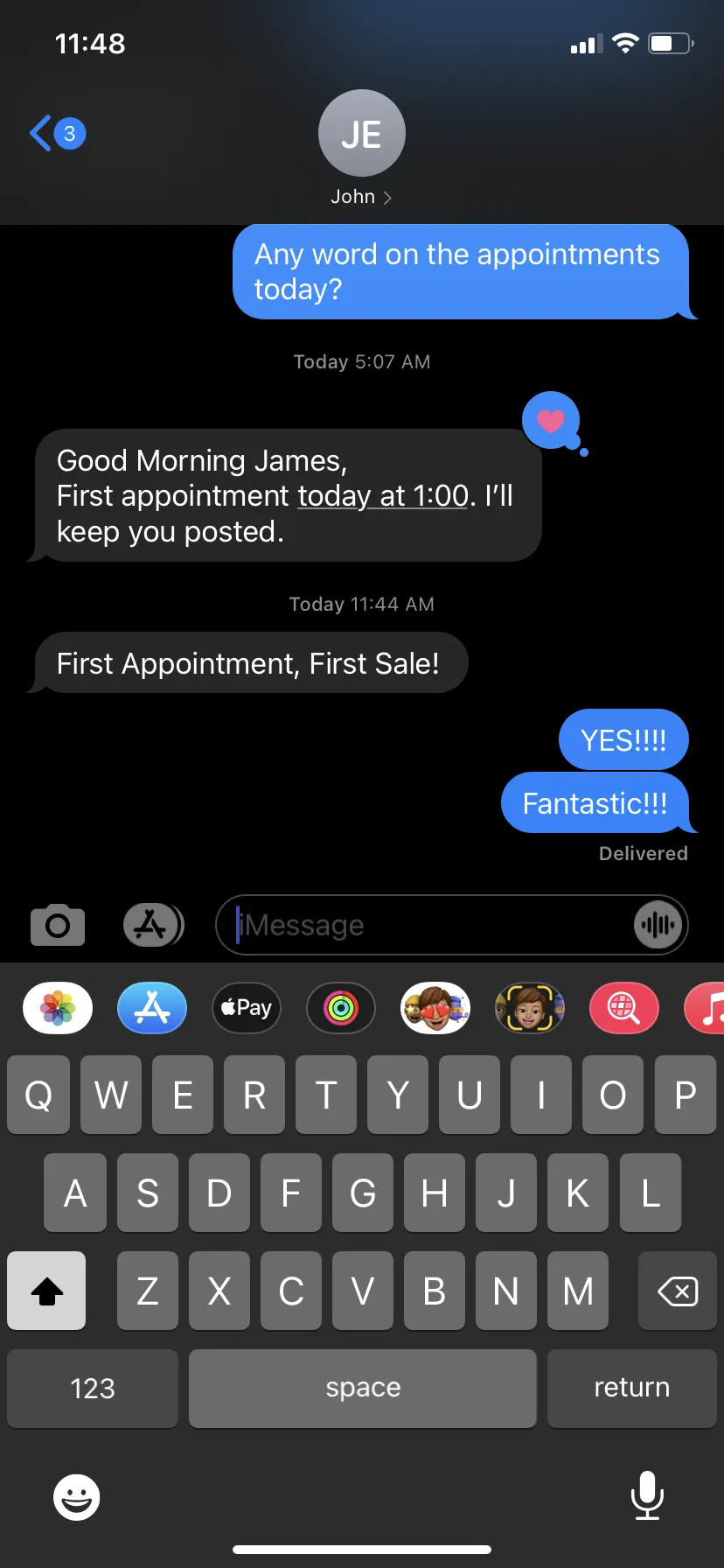724x1568 pixels.
Task: Open Apple Pay in the app strip
Action: tap(247, 1008)
